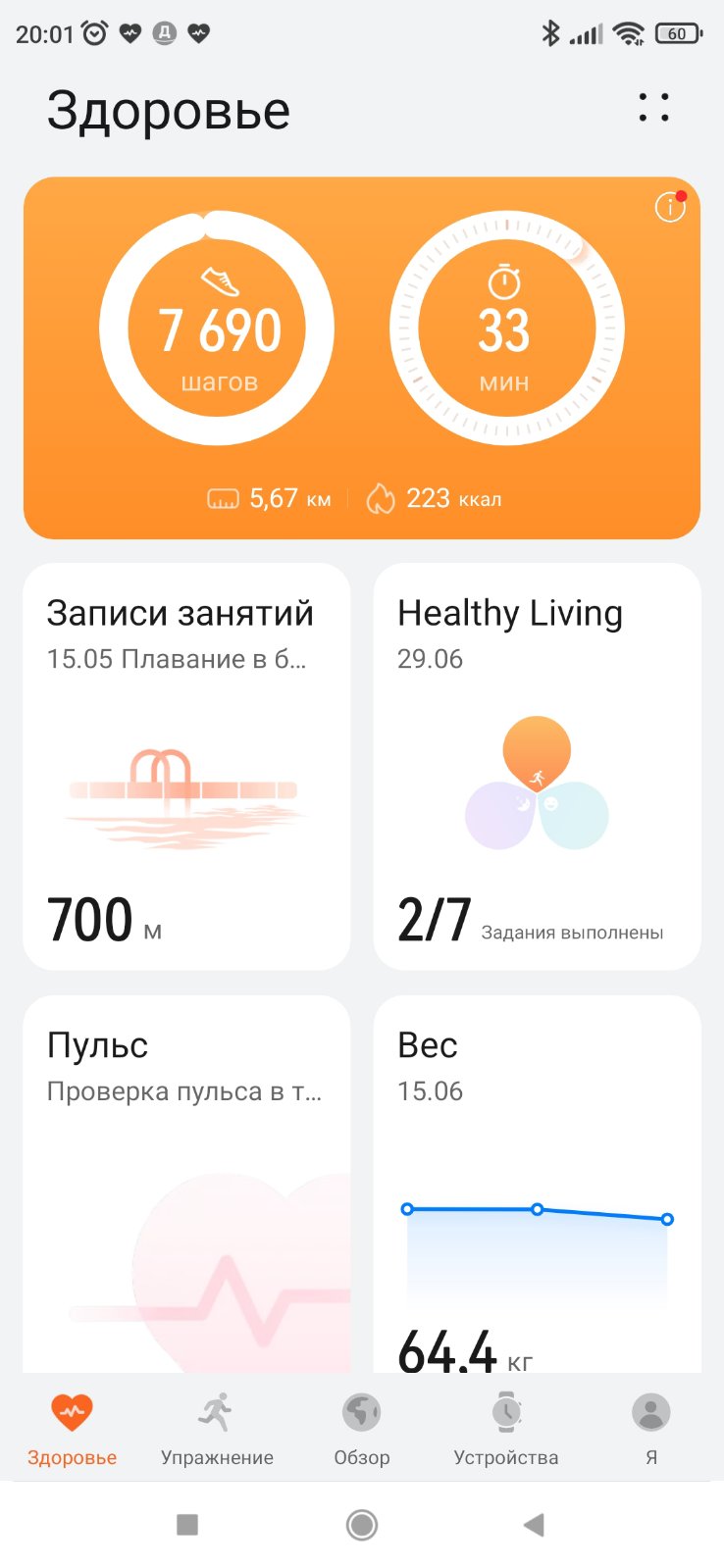The image size is (724, 1568).
Task: Go to the Обзор tab
Action: pos(362,1430)
